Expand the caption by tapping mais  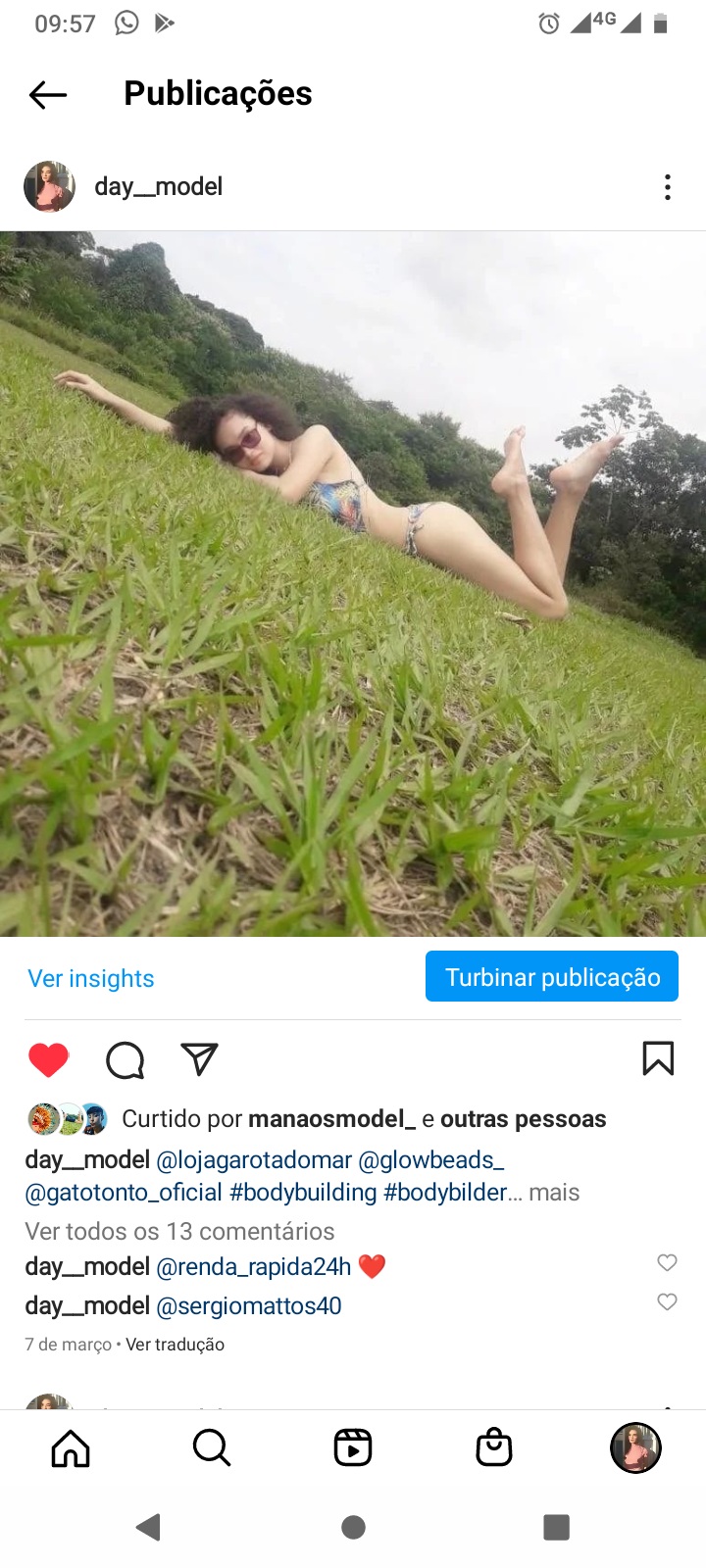554,1193
